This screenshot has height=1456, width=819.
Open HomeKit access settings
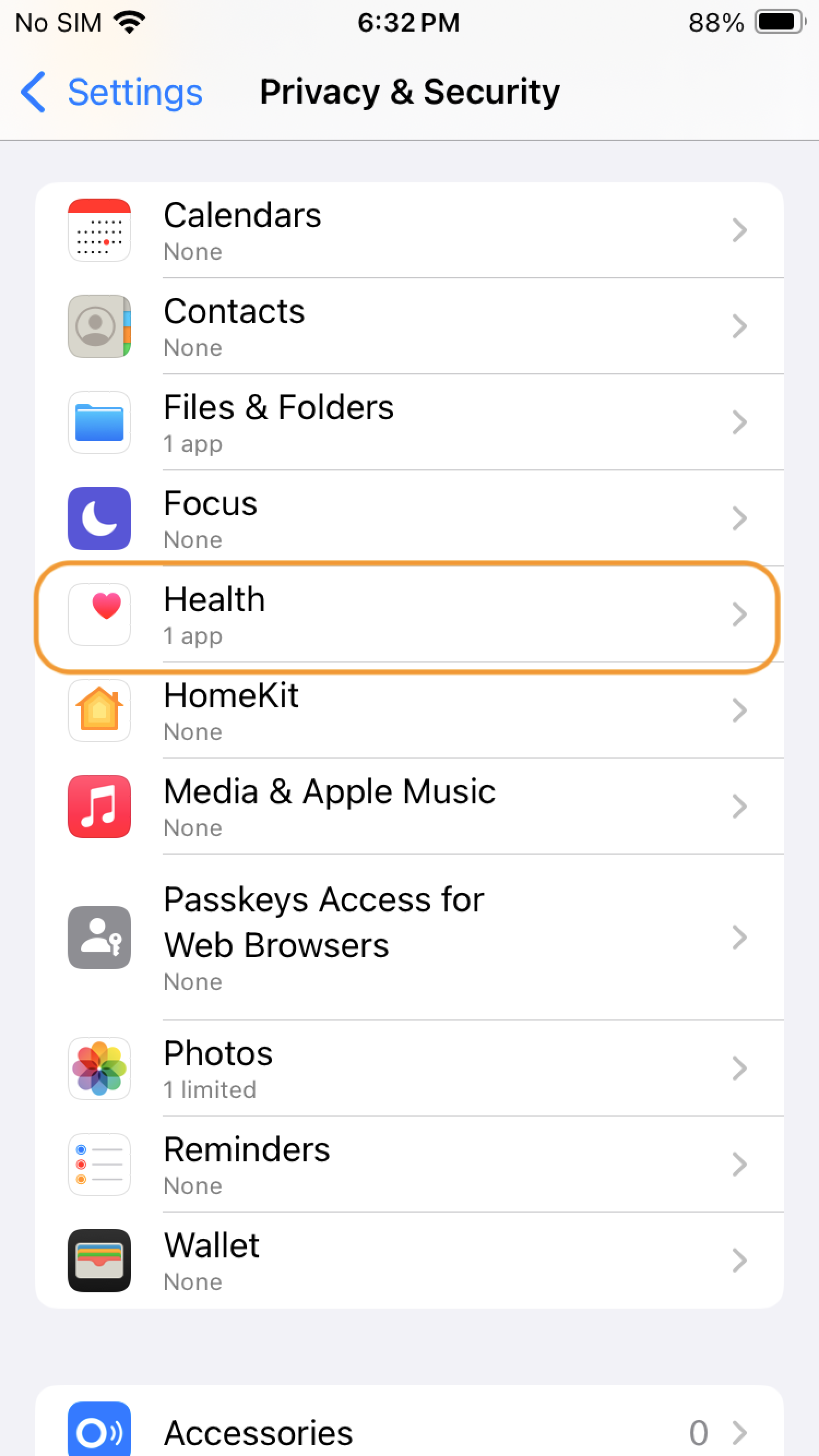click(408, 711)
